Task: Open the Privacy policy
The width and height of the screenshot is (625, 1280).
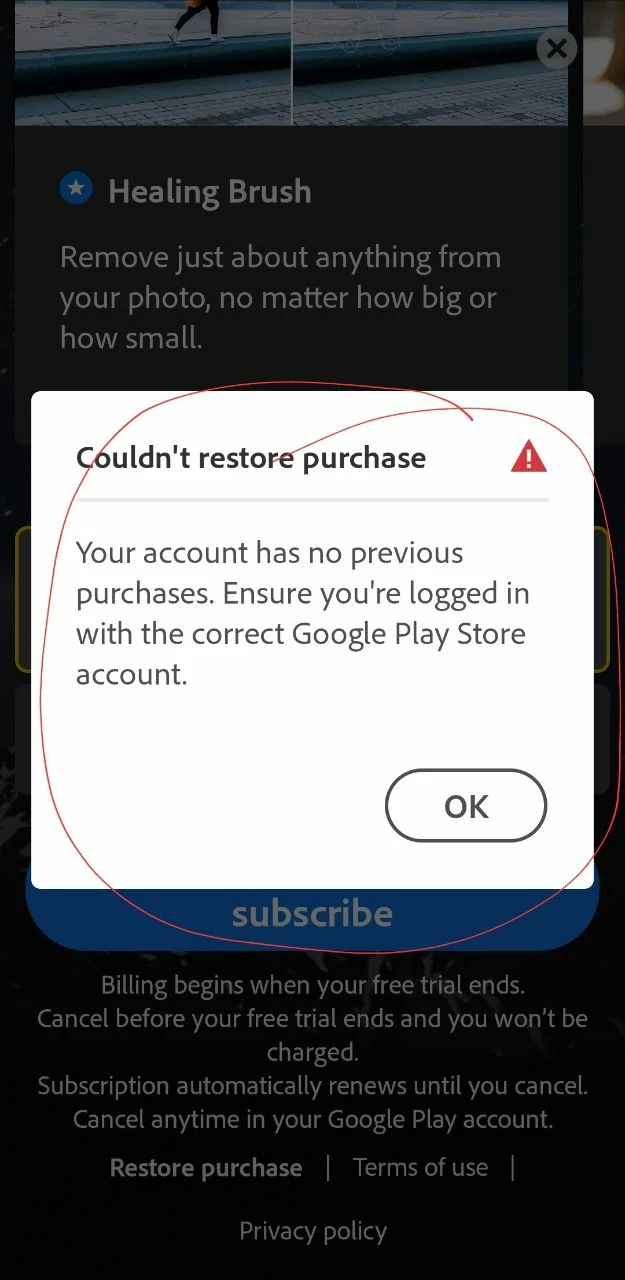Action: pos(312,1231)
